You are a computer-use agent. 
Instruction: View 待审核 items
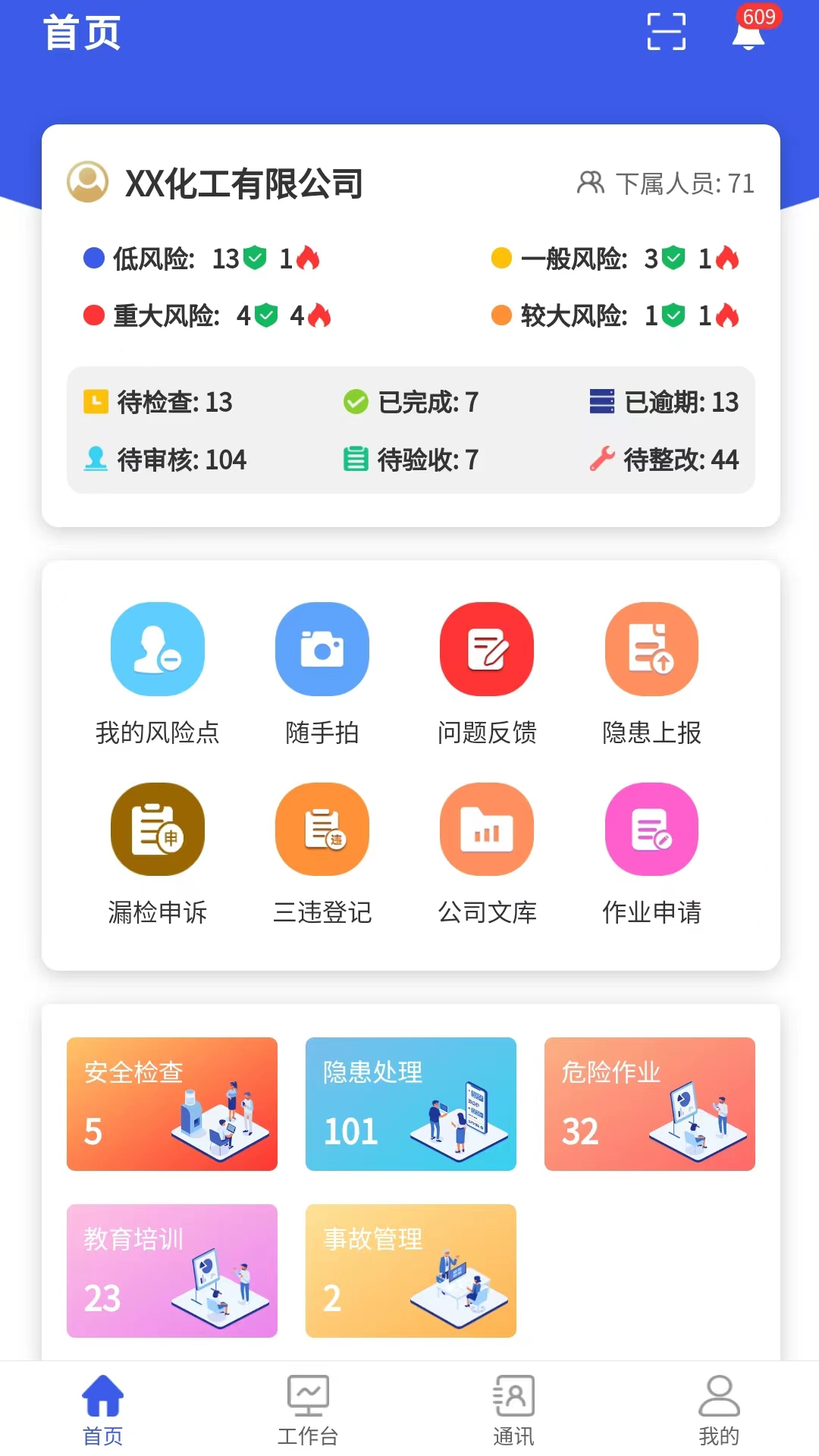165,460
